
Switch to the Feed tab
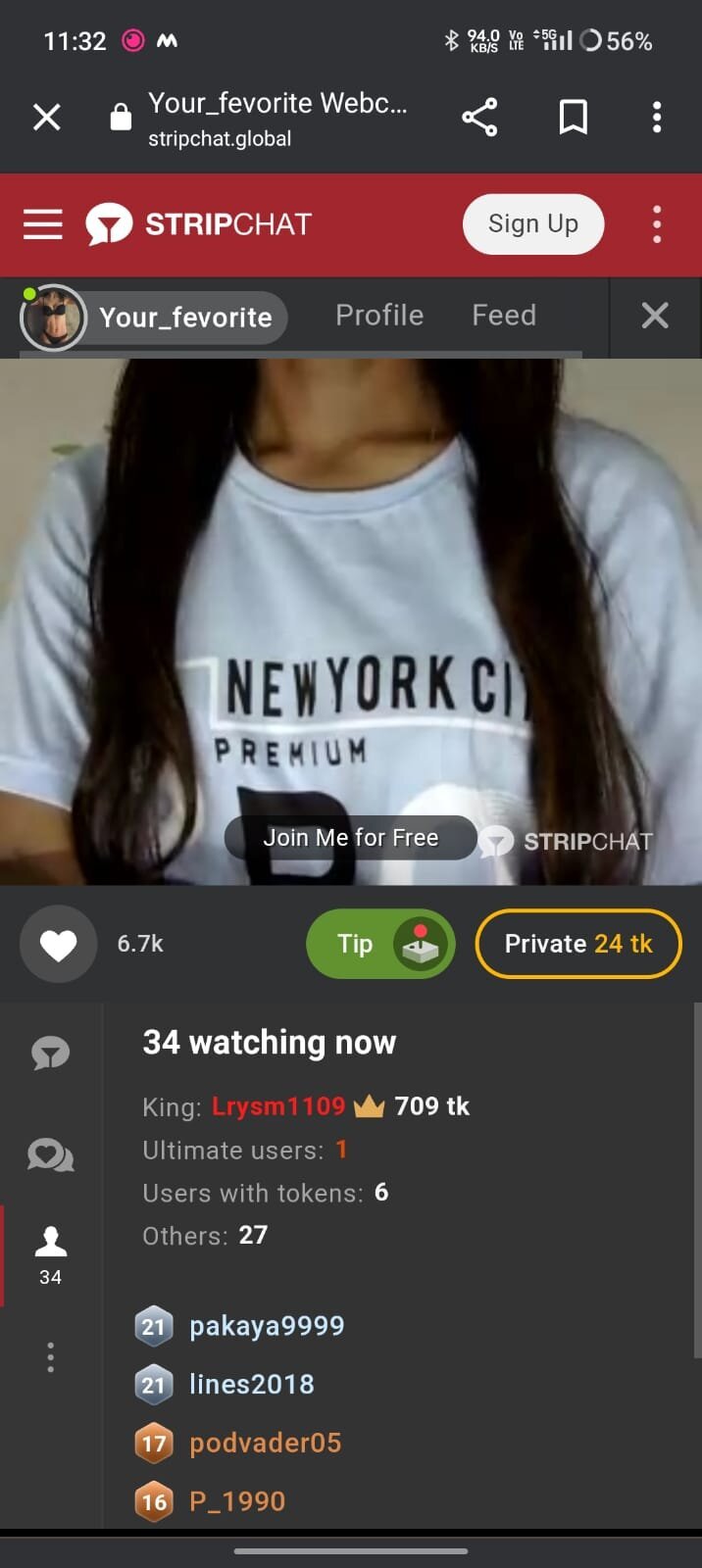(504, 316)
